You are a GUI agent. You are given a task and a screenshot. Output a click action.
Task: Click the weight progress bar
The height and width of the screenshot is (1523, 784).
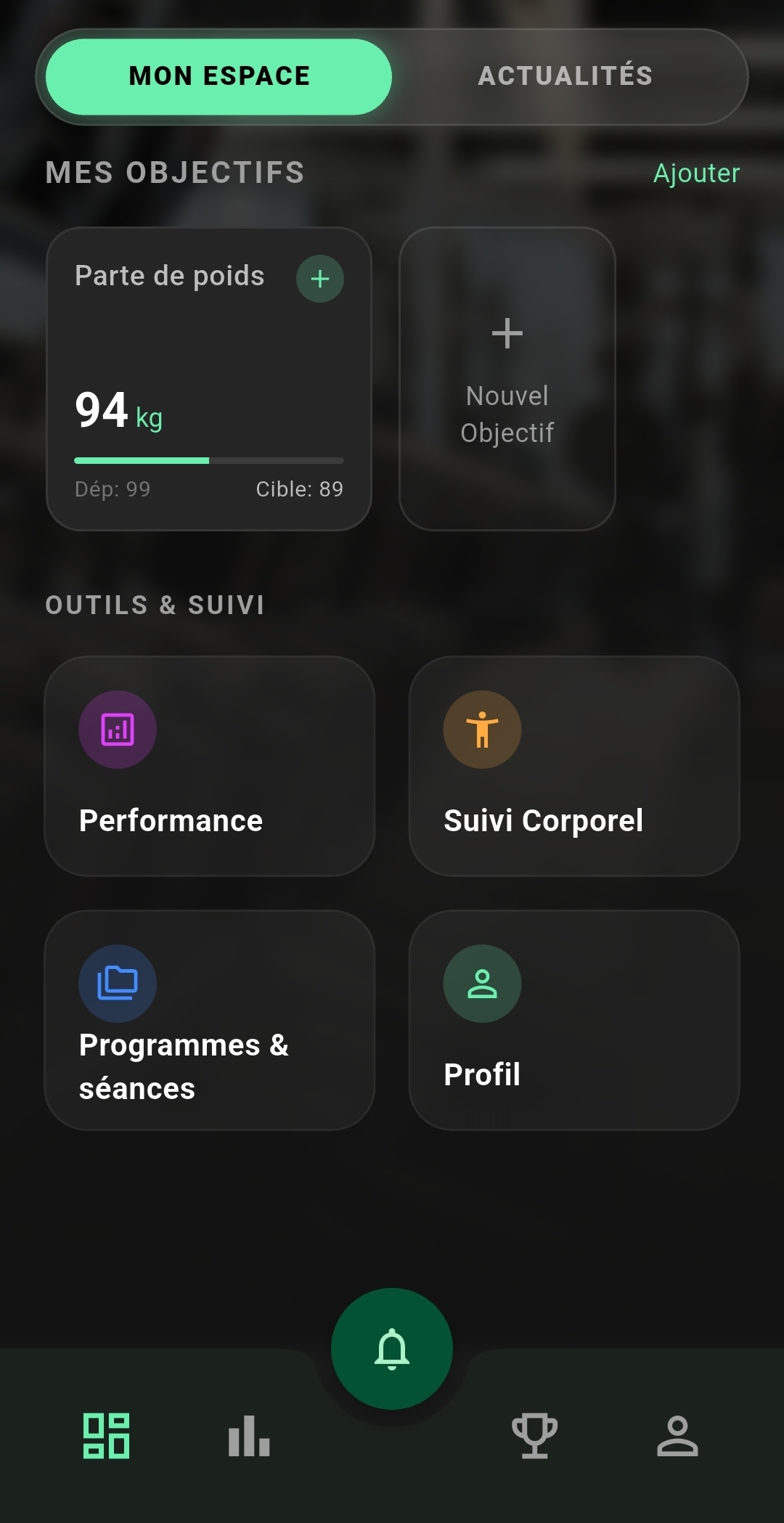(208, 460)
